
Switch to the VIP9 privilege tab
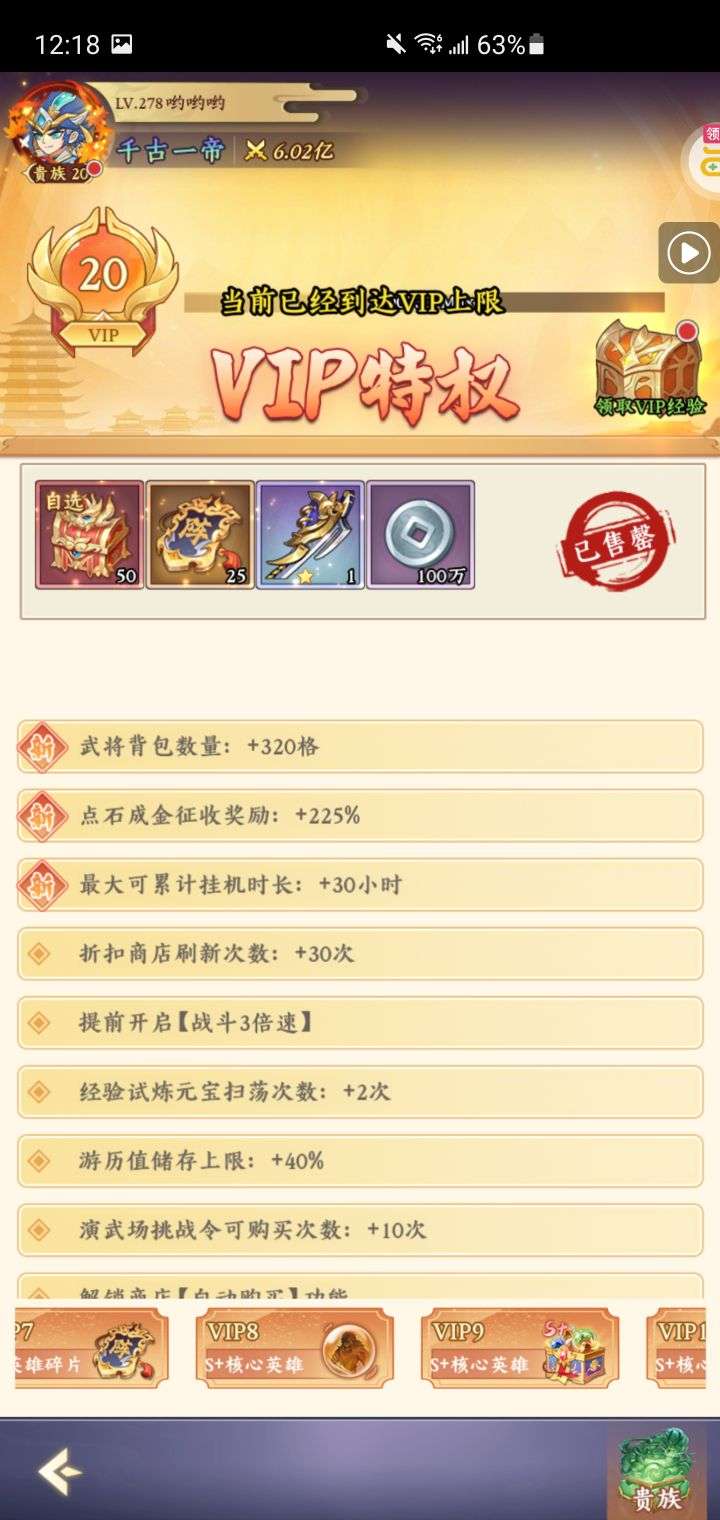(519, 1348)
